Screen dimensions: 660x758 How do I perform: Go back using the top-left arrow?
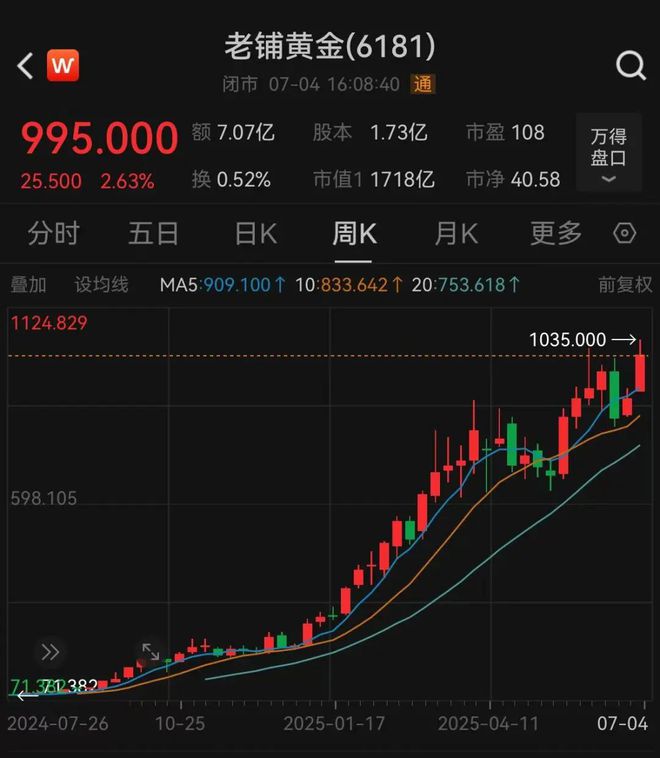(x=26, y=66)
